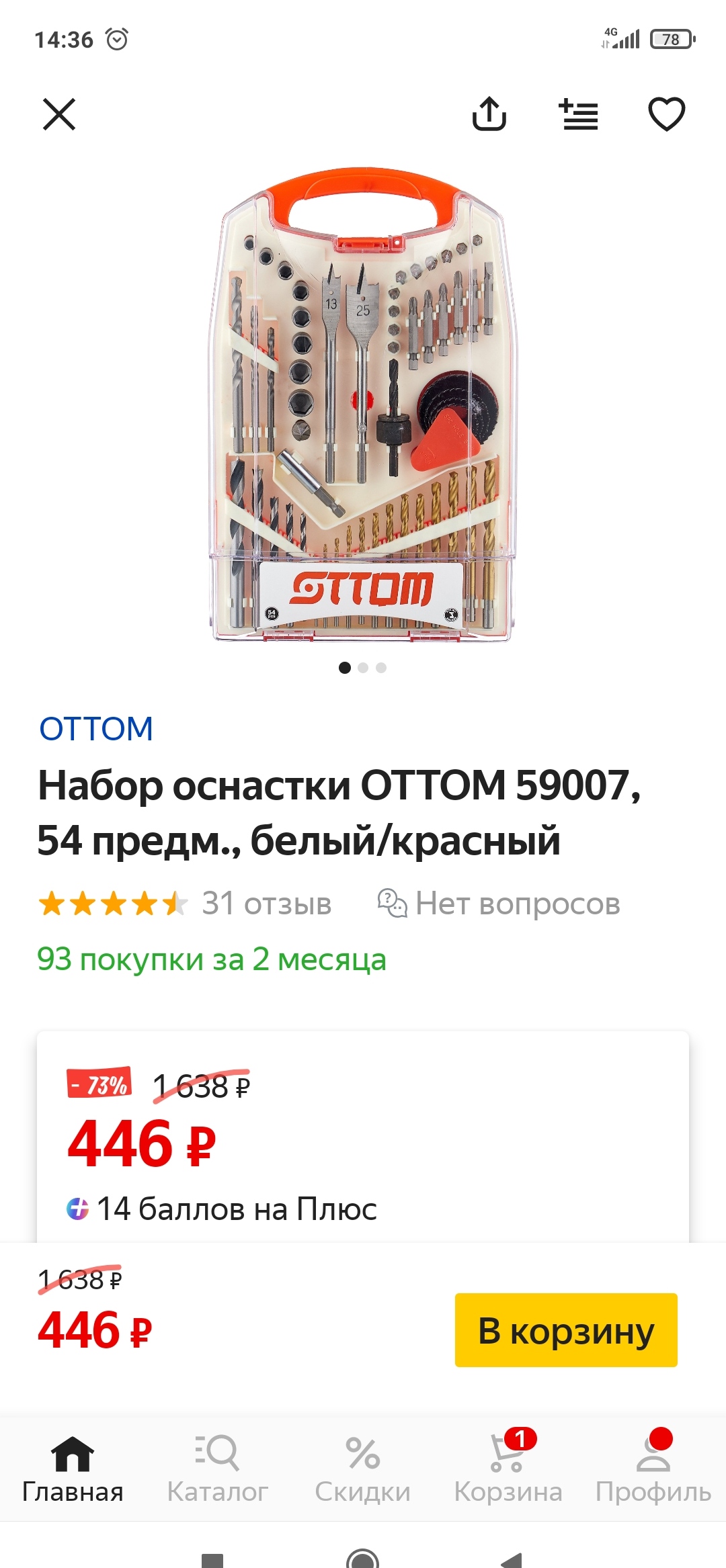Screen dimensions: 726x1568
Task: Tap the system home button
Action: [x=362, y=1559]
